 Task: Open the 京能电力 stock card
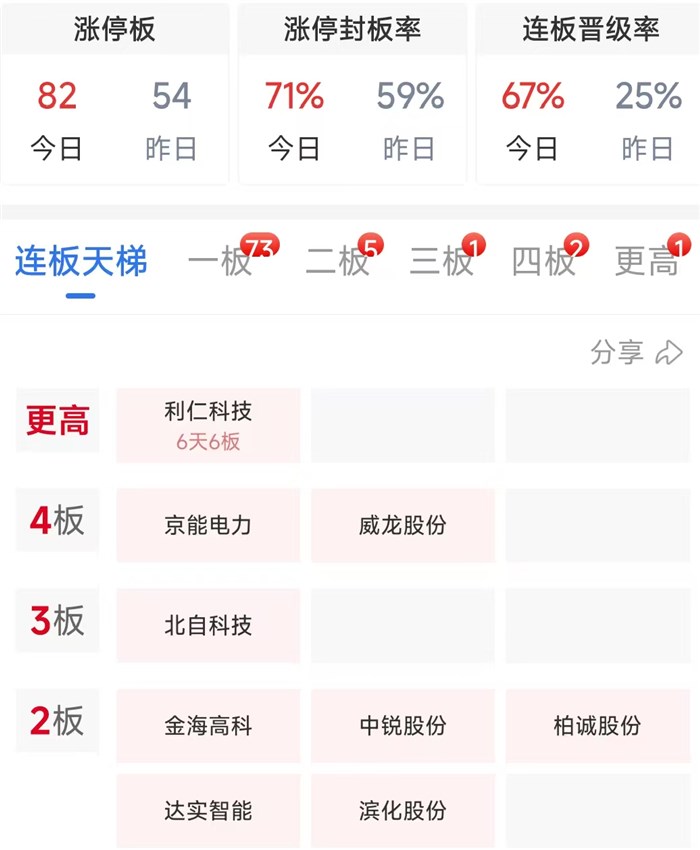208,525
